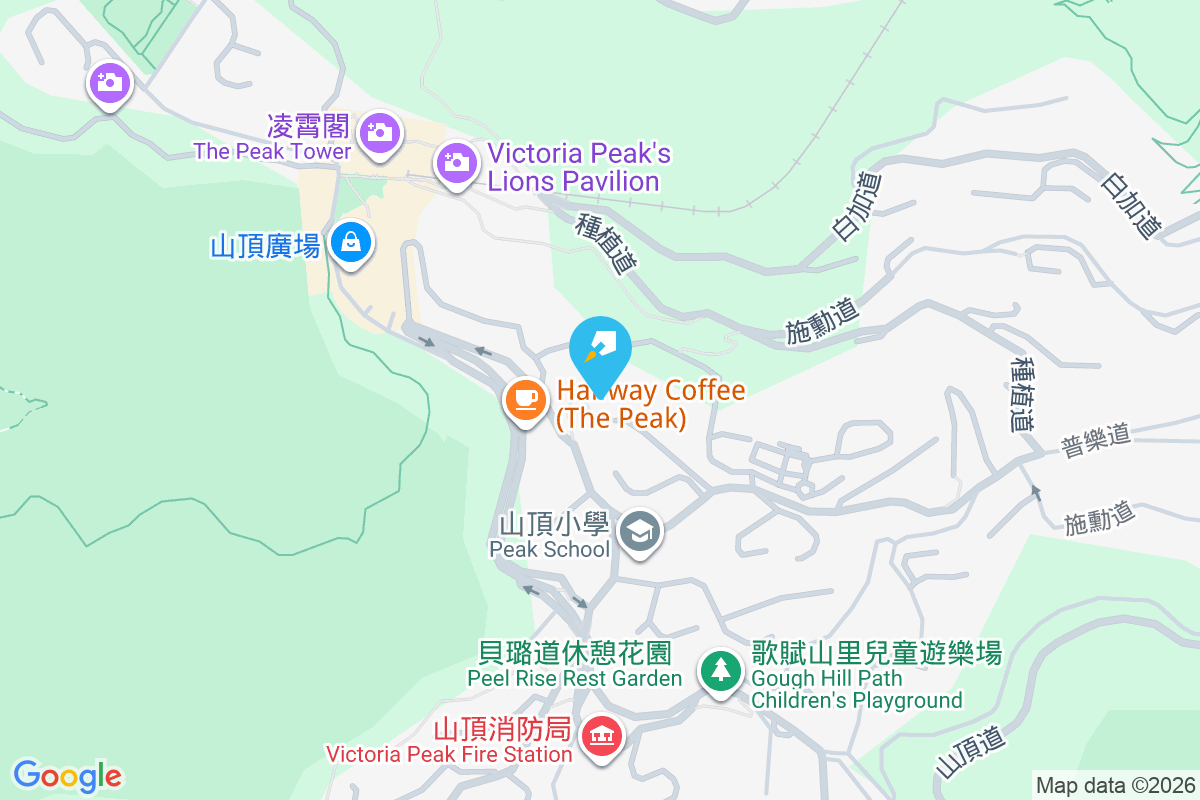Select the blue pen location marker
The height and width of the screenshot is (800, 1200).
pyautogui.click(x=600, y=350)
